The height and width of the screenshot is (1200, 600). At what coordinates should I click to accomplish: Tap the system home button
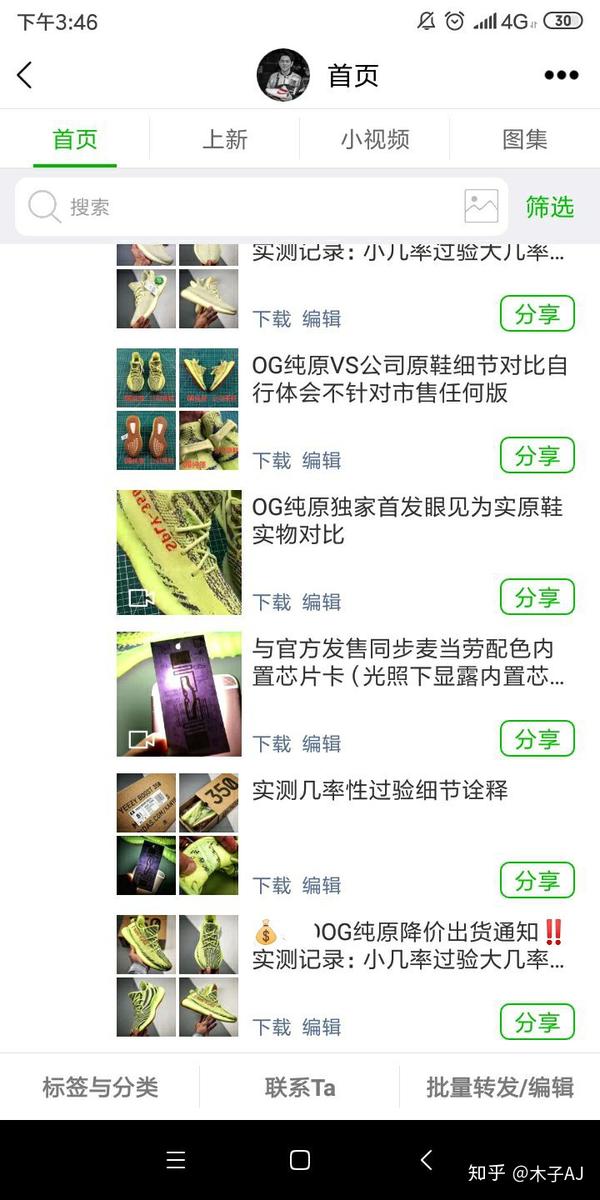click(x=299, y=1160)
